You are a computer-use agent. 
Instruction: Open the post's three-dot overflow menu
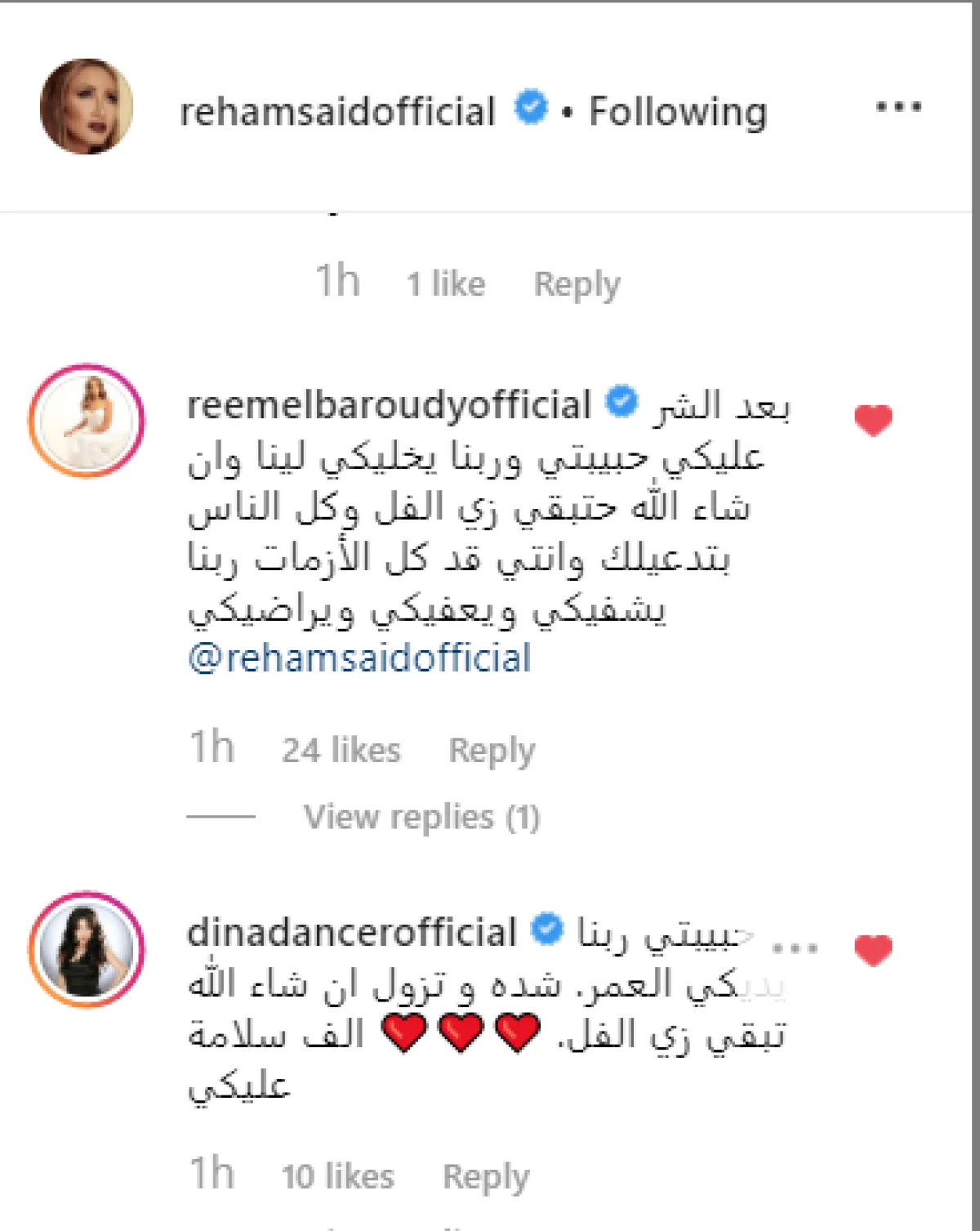pyautogui.click(x=898, y=107)
